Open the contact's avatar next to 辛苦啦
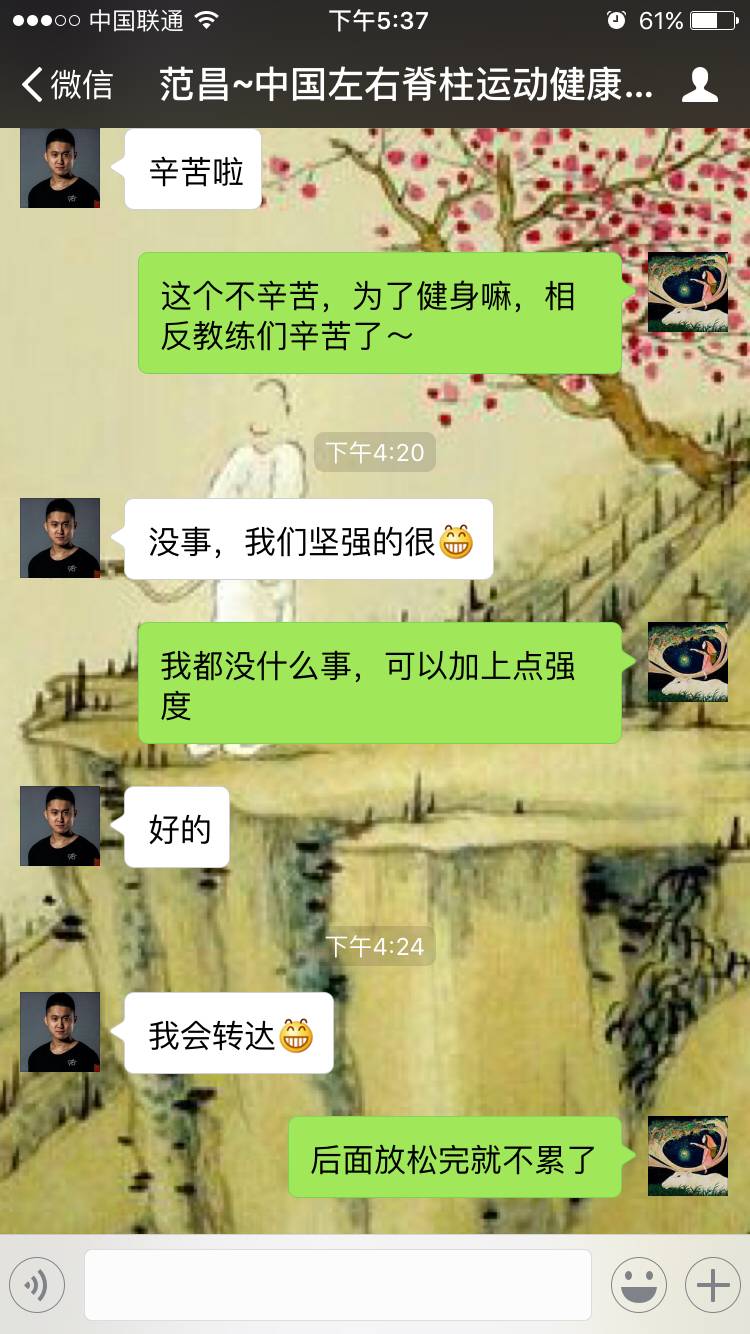 coord(60,168)
